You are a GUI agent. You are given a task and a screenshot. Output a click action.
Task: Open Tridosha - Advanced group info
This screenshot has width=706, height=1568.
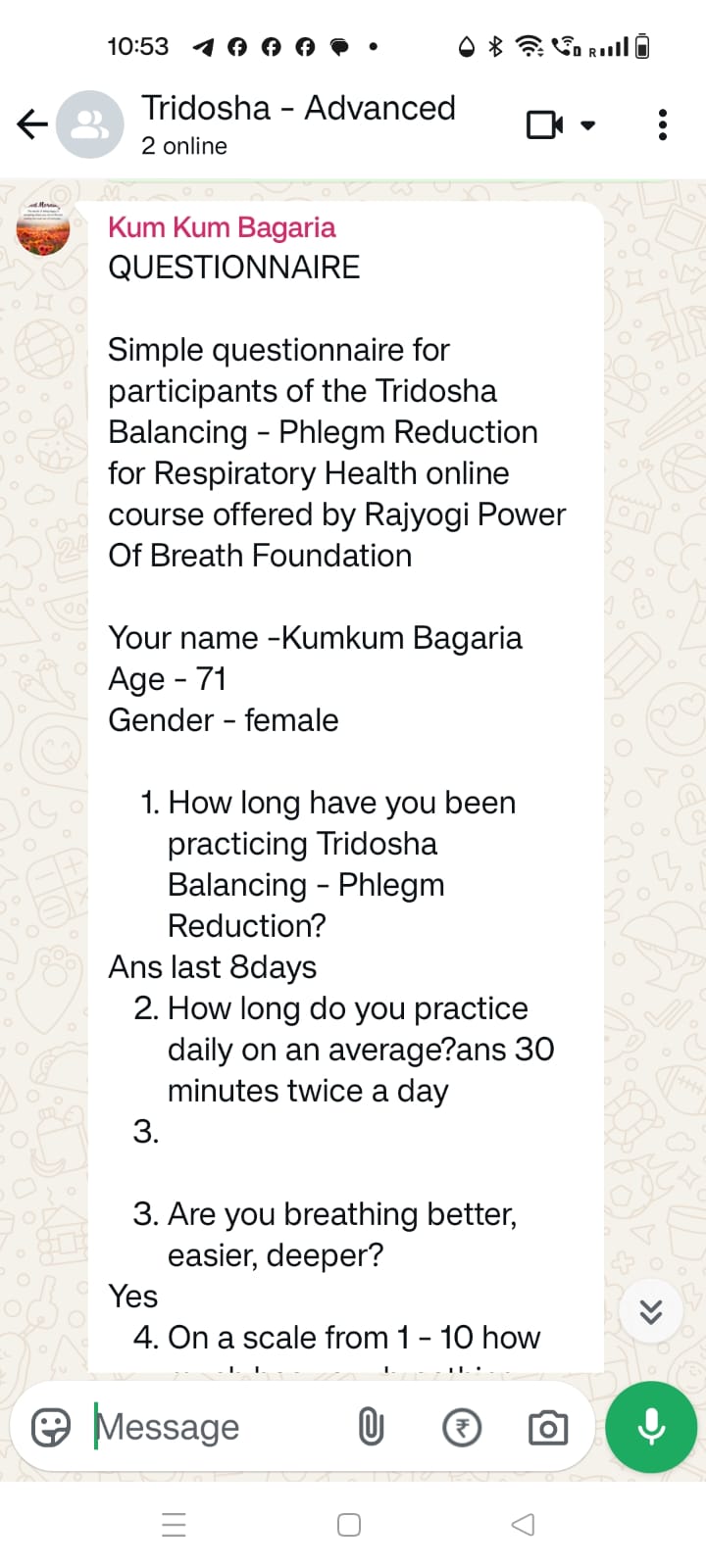pyautogui.click(x=298, y=123)
